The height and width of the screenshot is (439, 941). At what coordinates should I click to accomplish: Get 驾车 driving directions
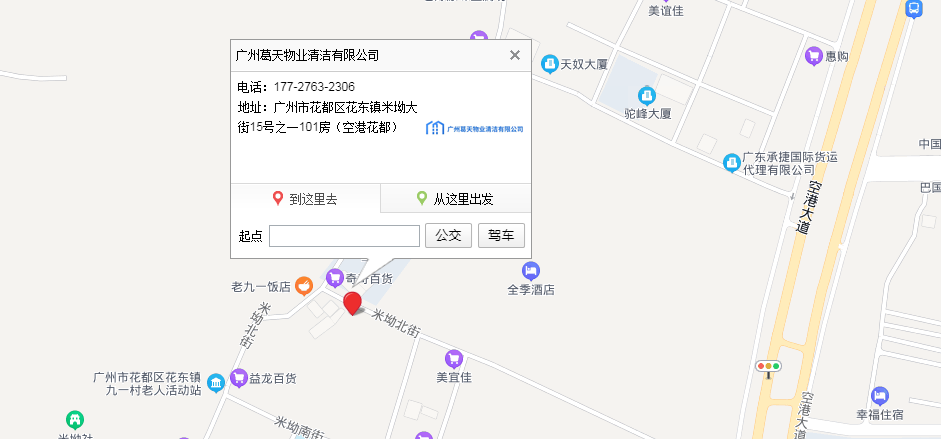click(501, 236)
